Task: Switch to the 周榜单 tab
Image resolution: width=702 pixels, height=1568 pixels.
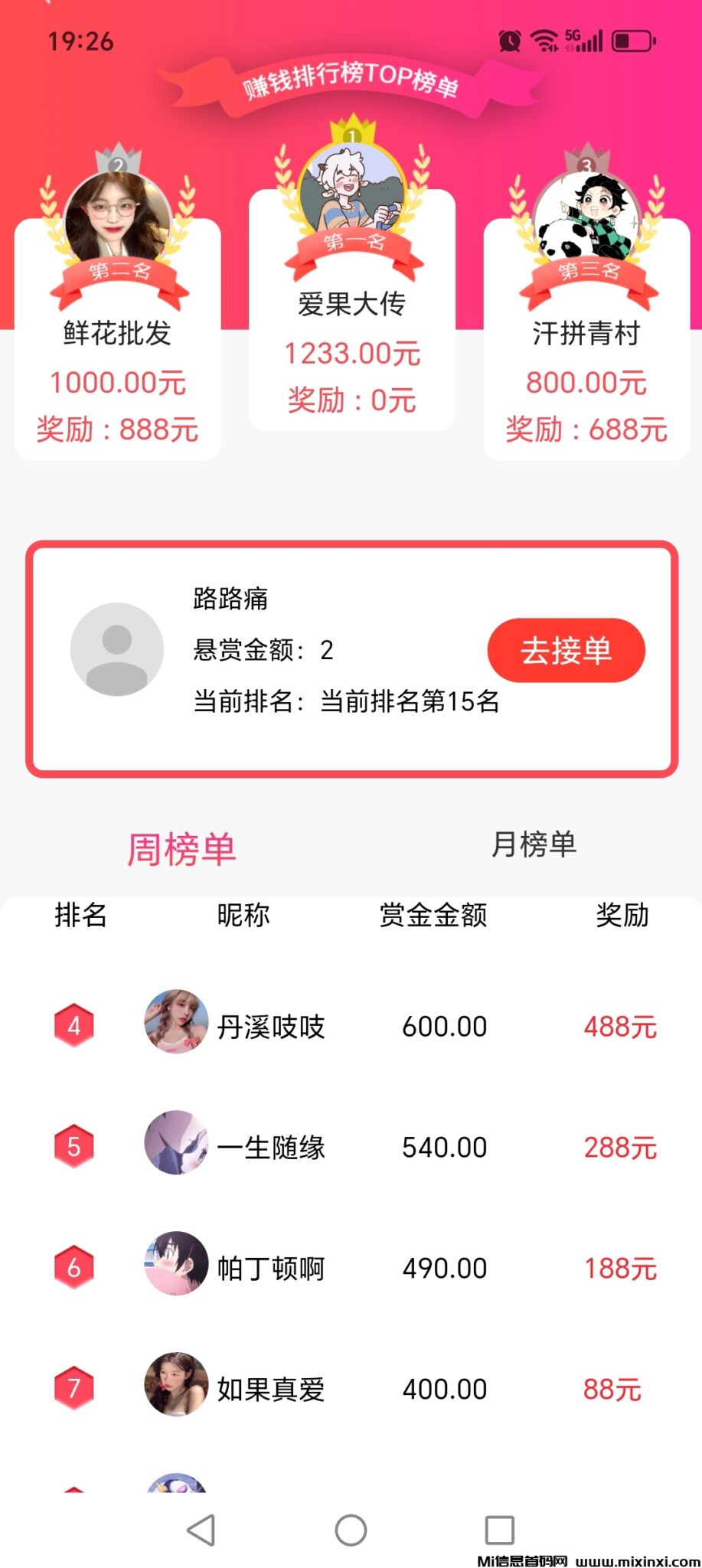Action: [181, 849]
